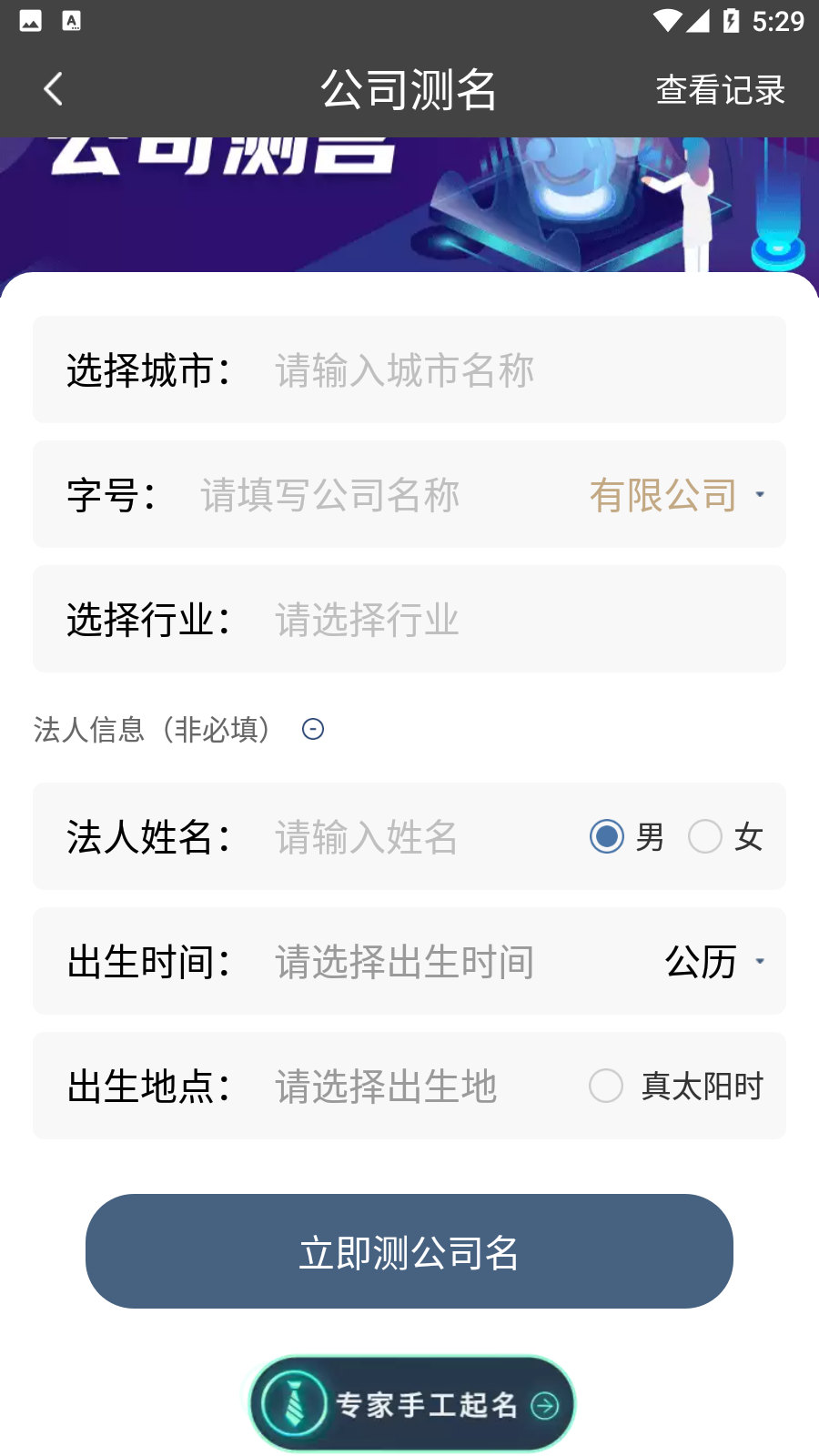Focus the 法人姓名 name input
Viewport: 819px width, 1456px height.
tap(409, 837)
